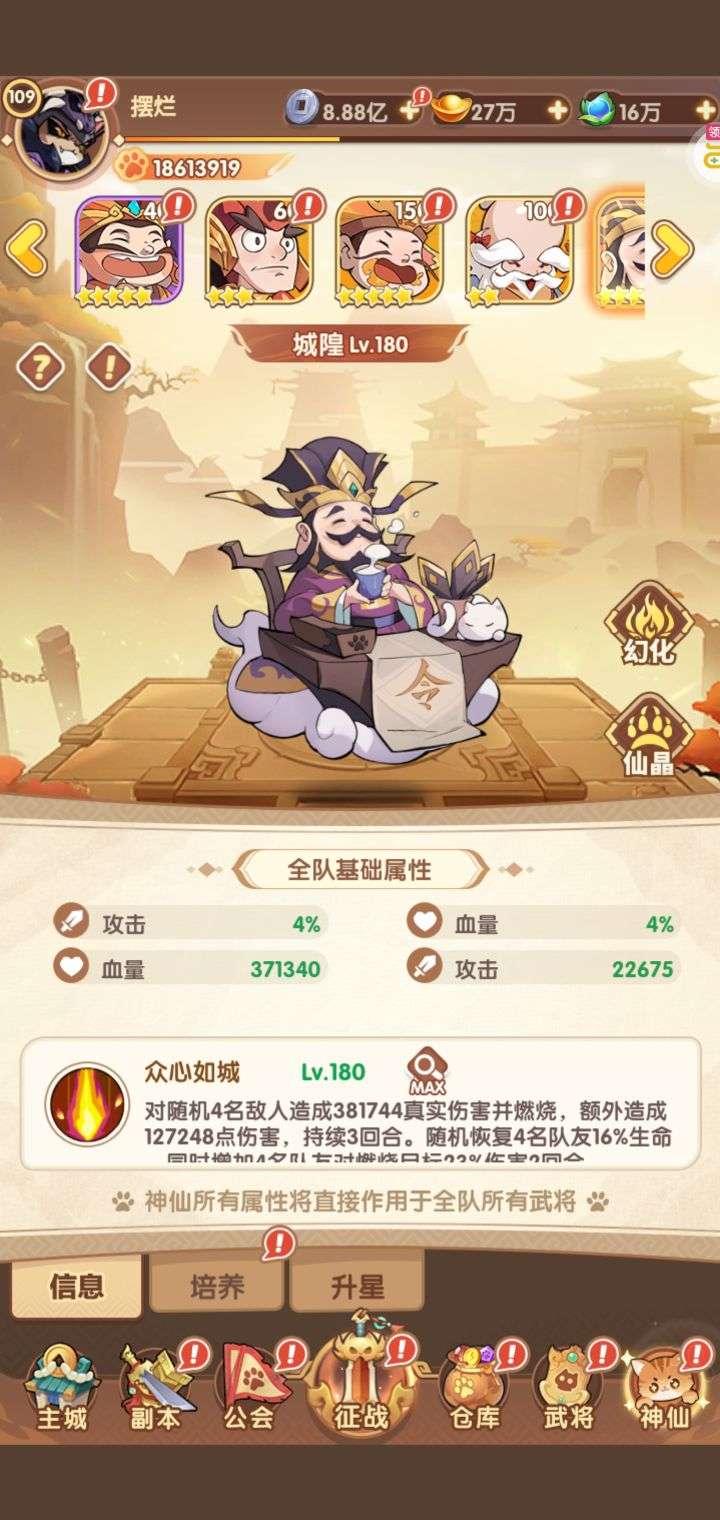Add more coins with the plus next to 8.88亿
This screenshot has width=720, height=1520.
click(x=408, y=110)
